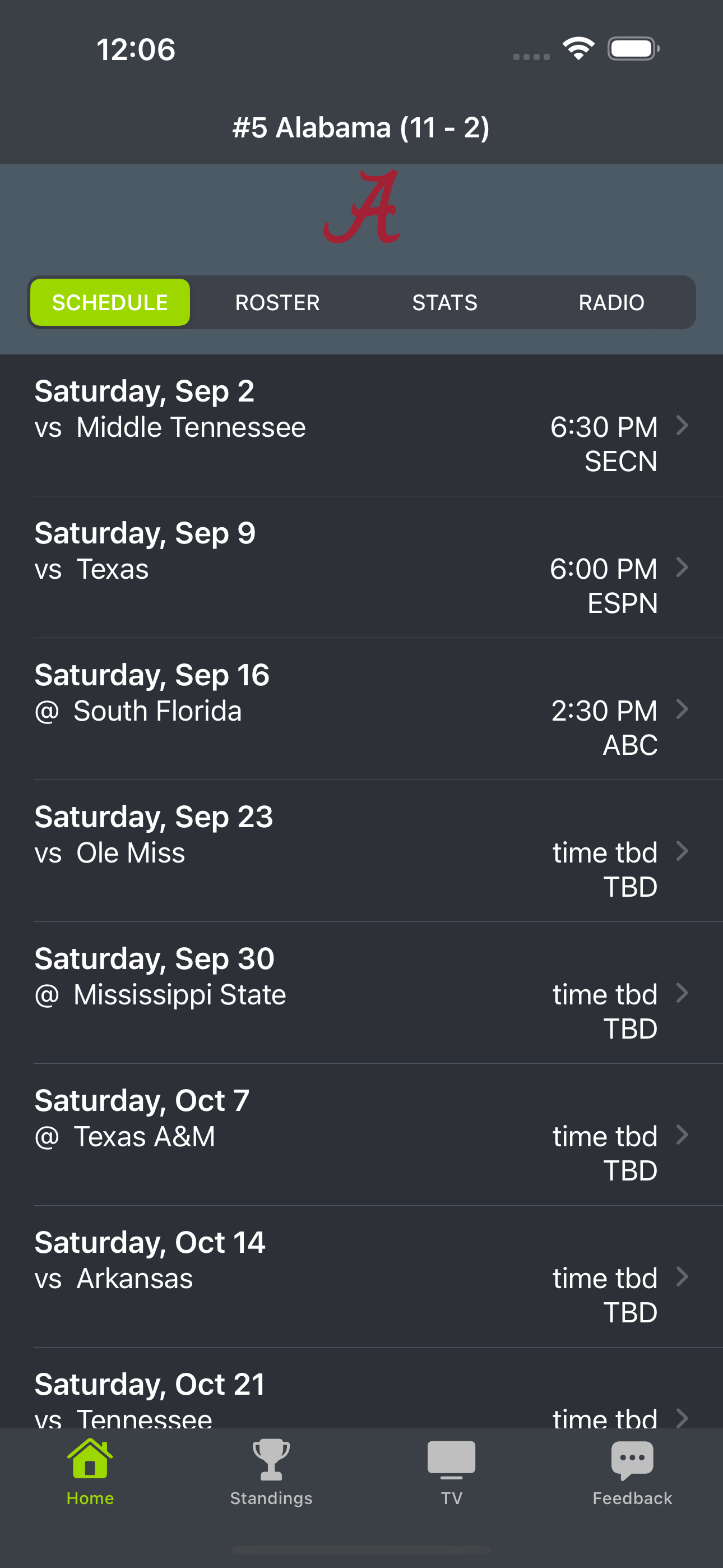Switch to the Stats tab

point(445,302)
